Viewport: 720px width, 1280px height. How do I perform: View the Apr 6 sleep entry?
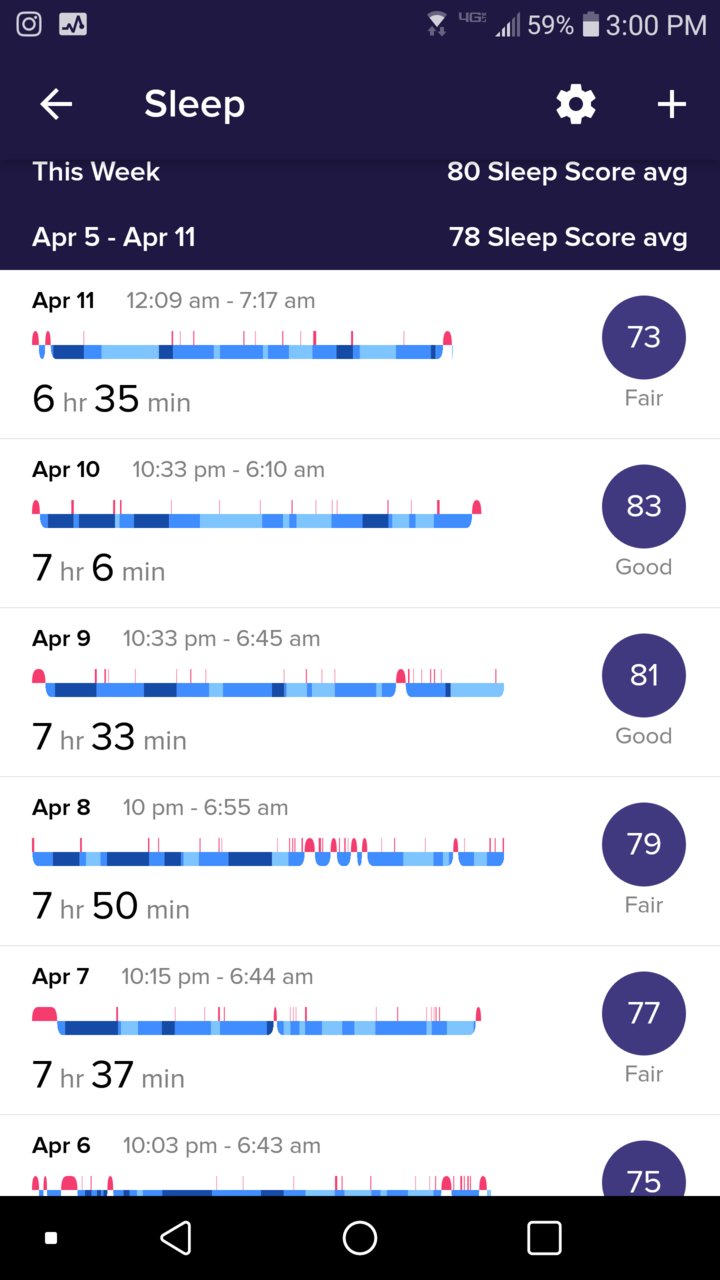(360, 1156)
